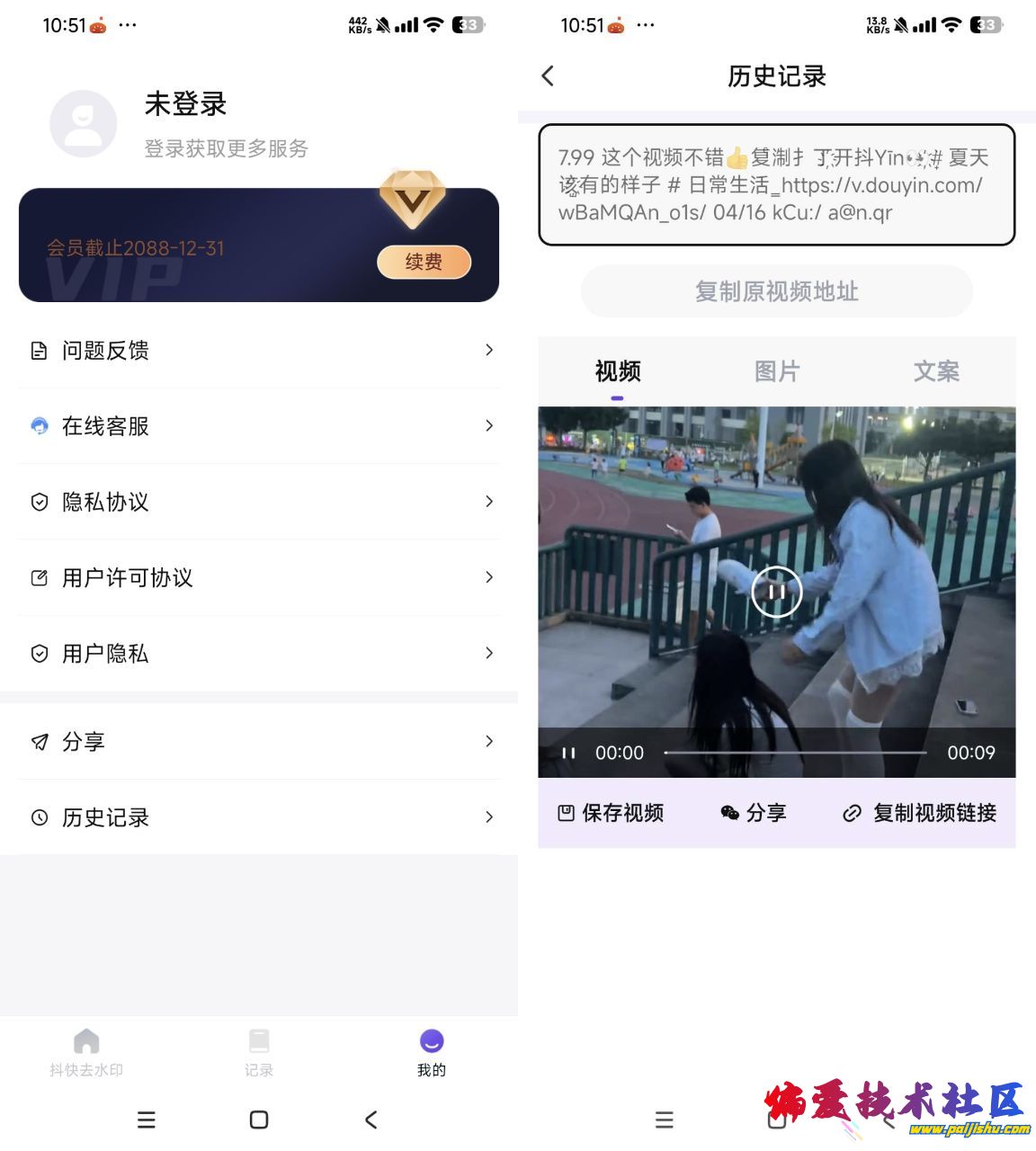Tap the 复制原视频地址 button
Viewport: 1036px width, 1151px height.
(777, 291)
